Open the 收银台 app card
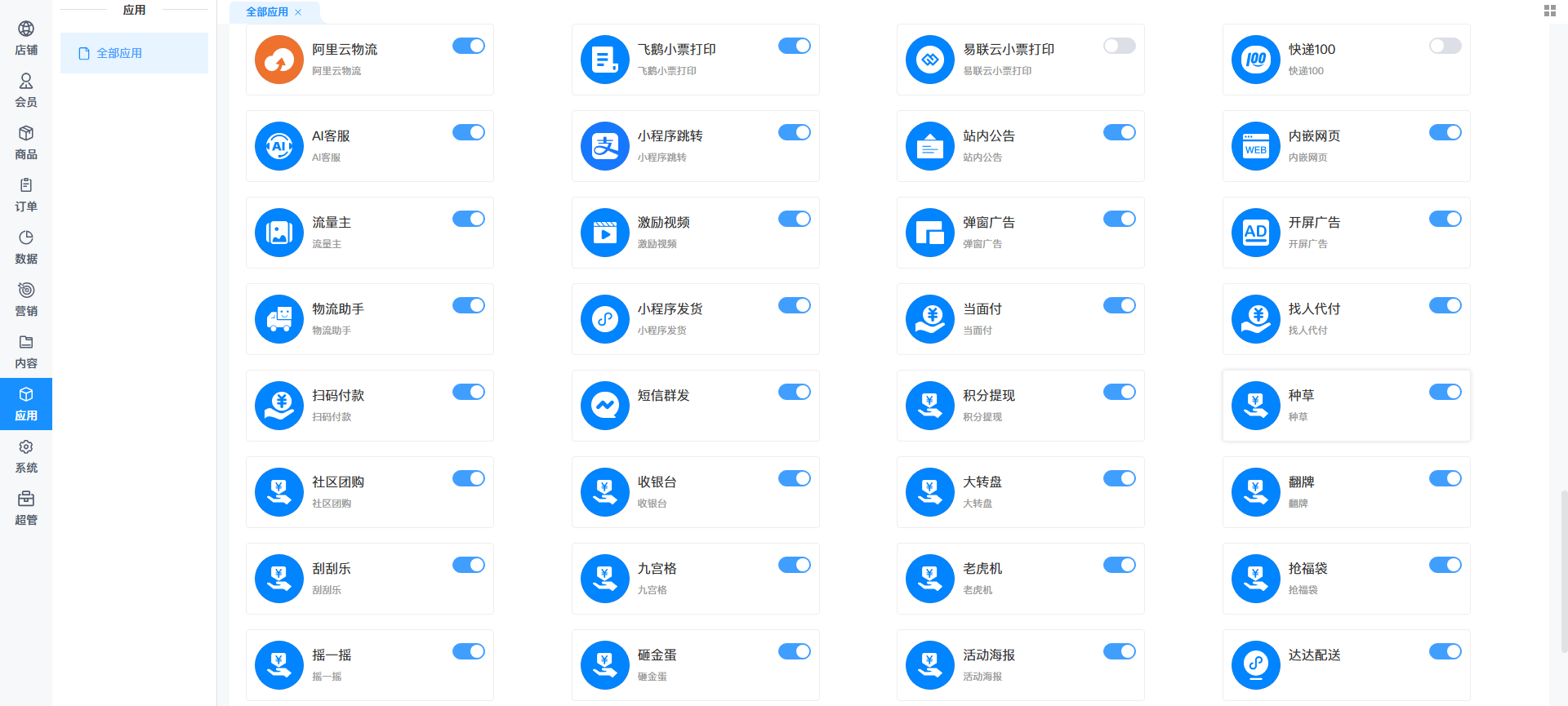Image resolution: width=1568 pixels, height=706 pixels. 695,492
